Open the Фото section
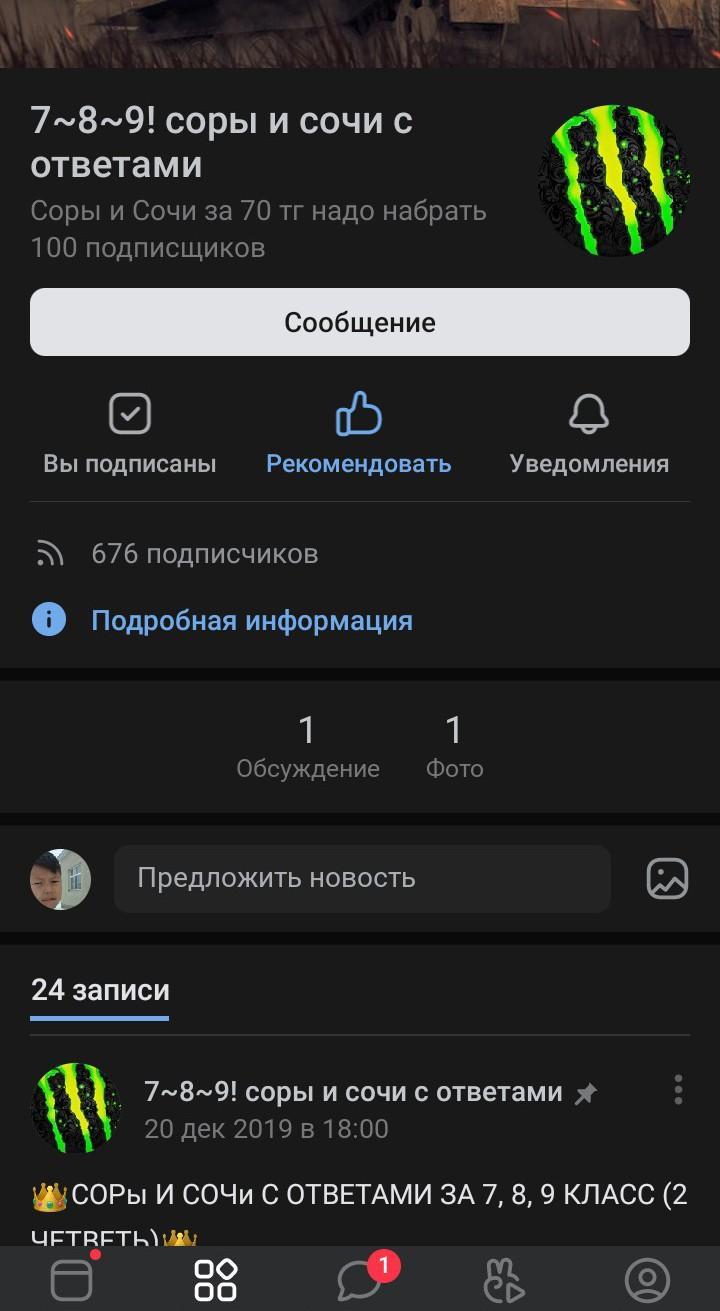 [454, 746]
